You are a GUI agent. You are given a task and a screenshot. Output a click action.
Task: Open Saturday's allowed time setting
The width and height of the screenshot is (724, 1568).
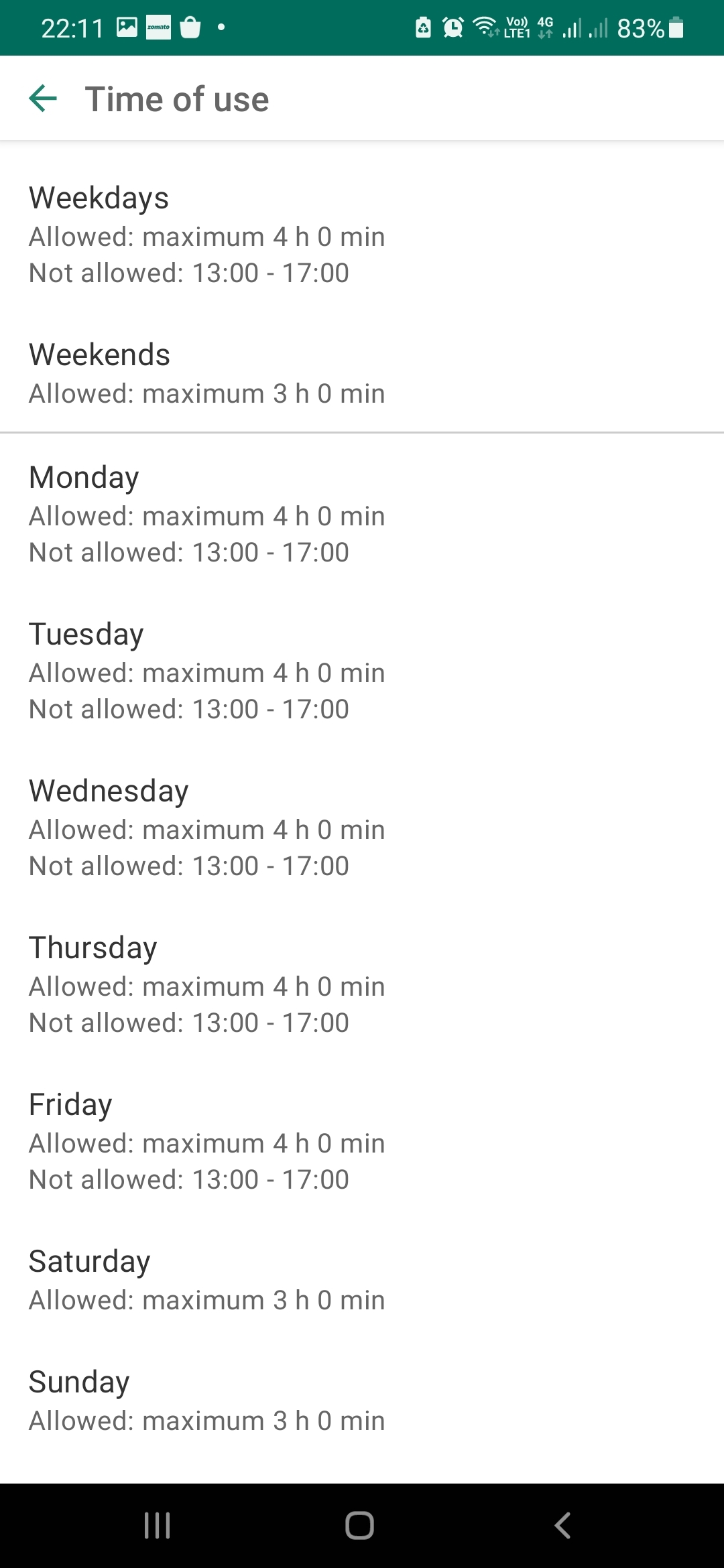362,1280
